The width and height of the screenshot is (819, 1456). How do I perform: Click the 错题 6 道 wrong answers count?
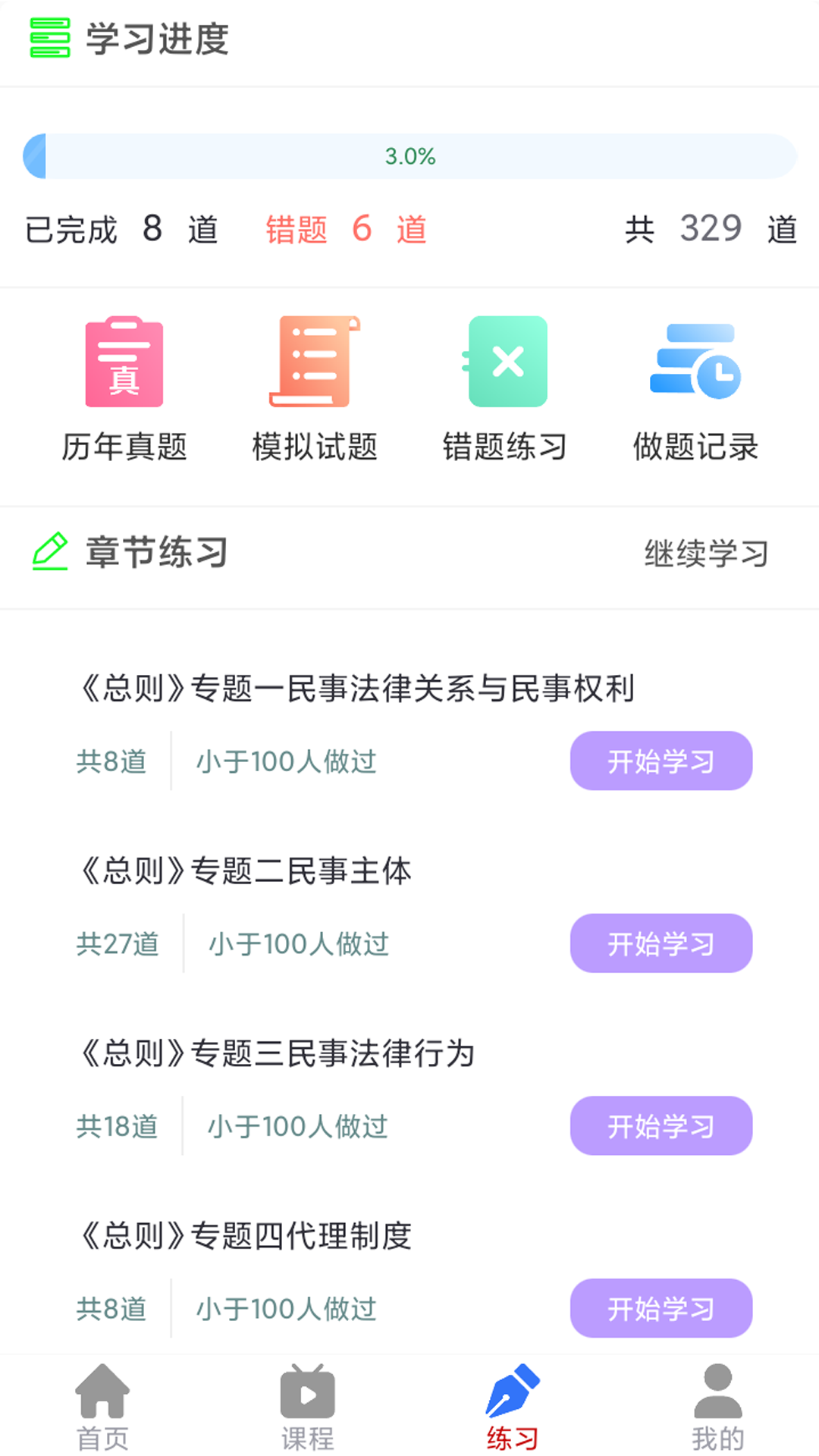pyautogui.click(x=344, y=230)
